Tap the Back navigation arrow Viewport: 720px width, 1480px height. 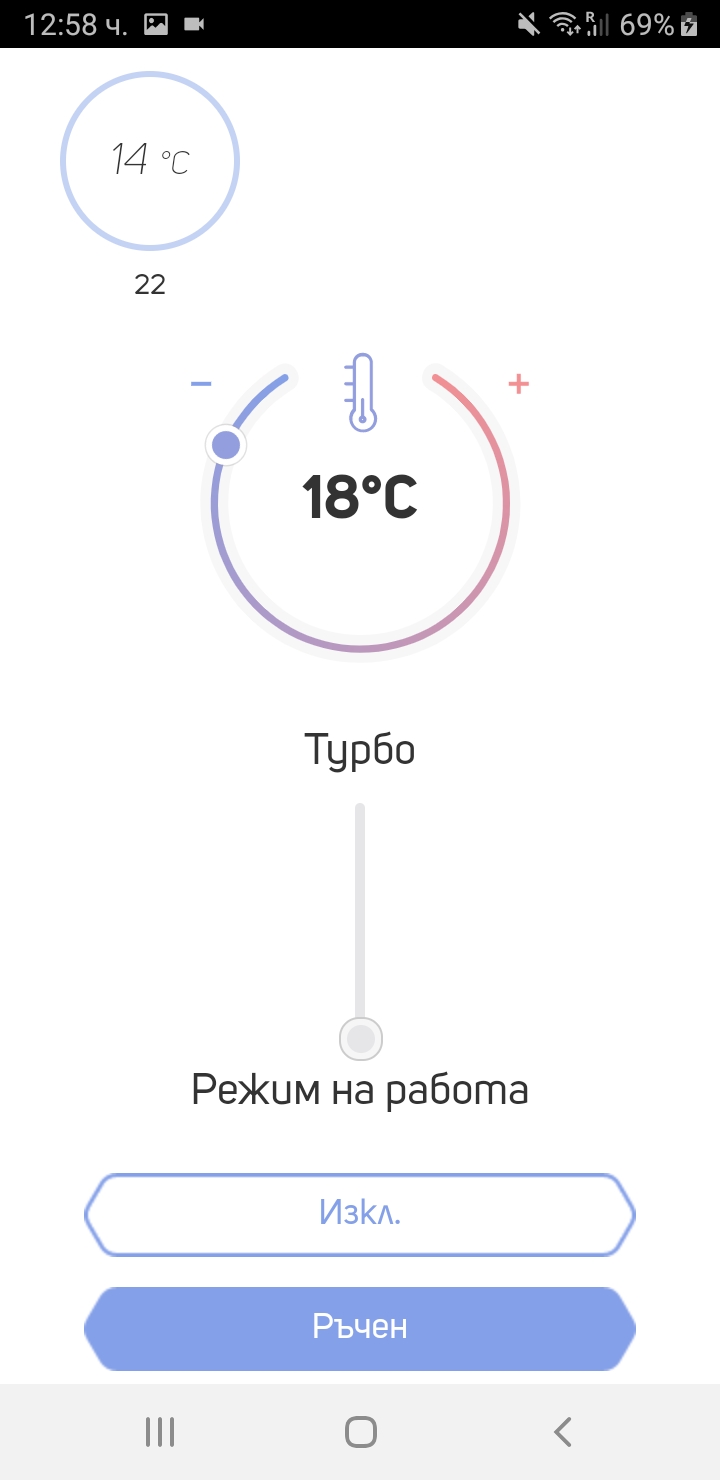coord(562,1430)
